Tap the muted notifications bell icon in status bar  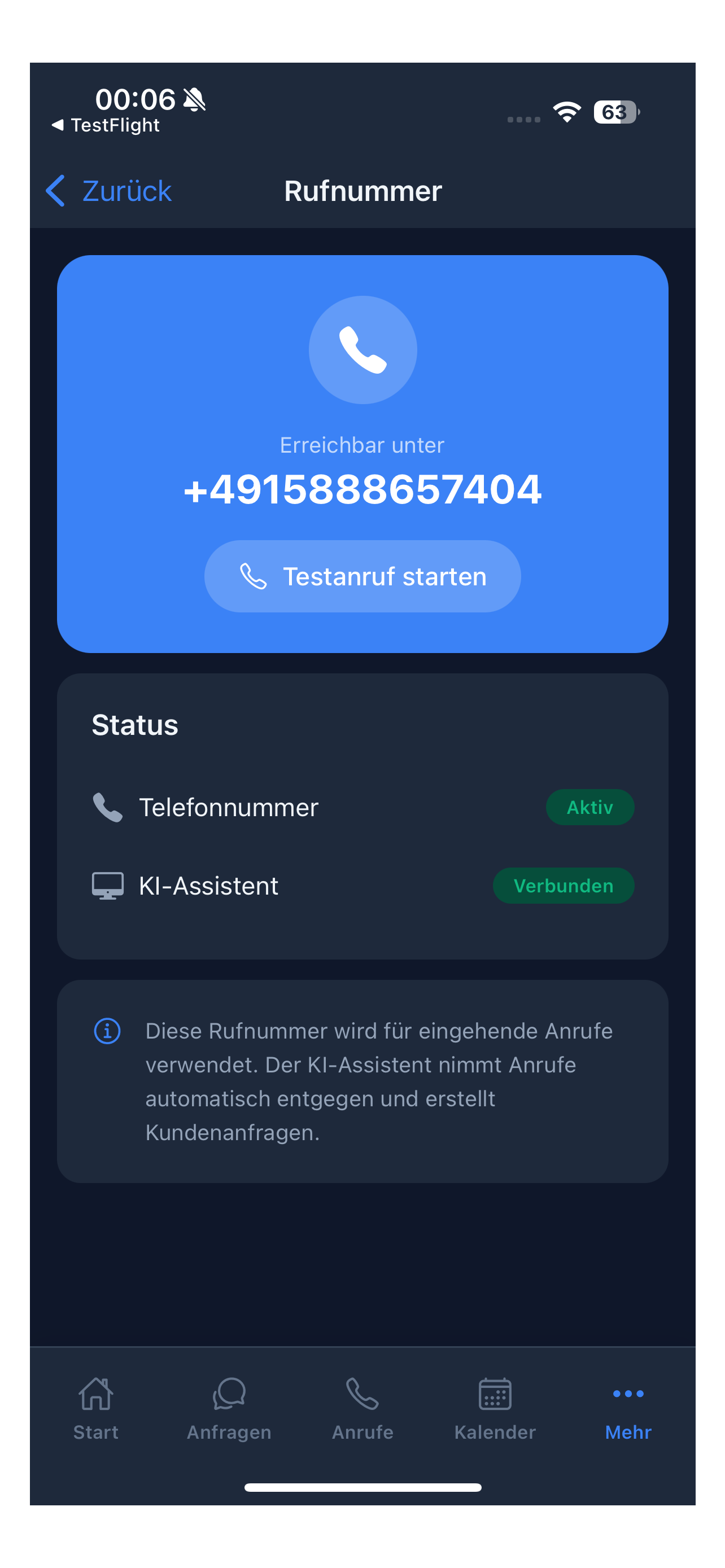click(194, 99)
